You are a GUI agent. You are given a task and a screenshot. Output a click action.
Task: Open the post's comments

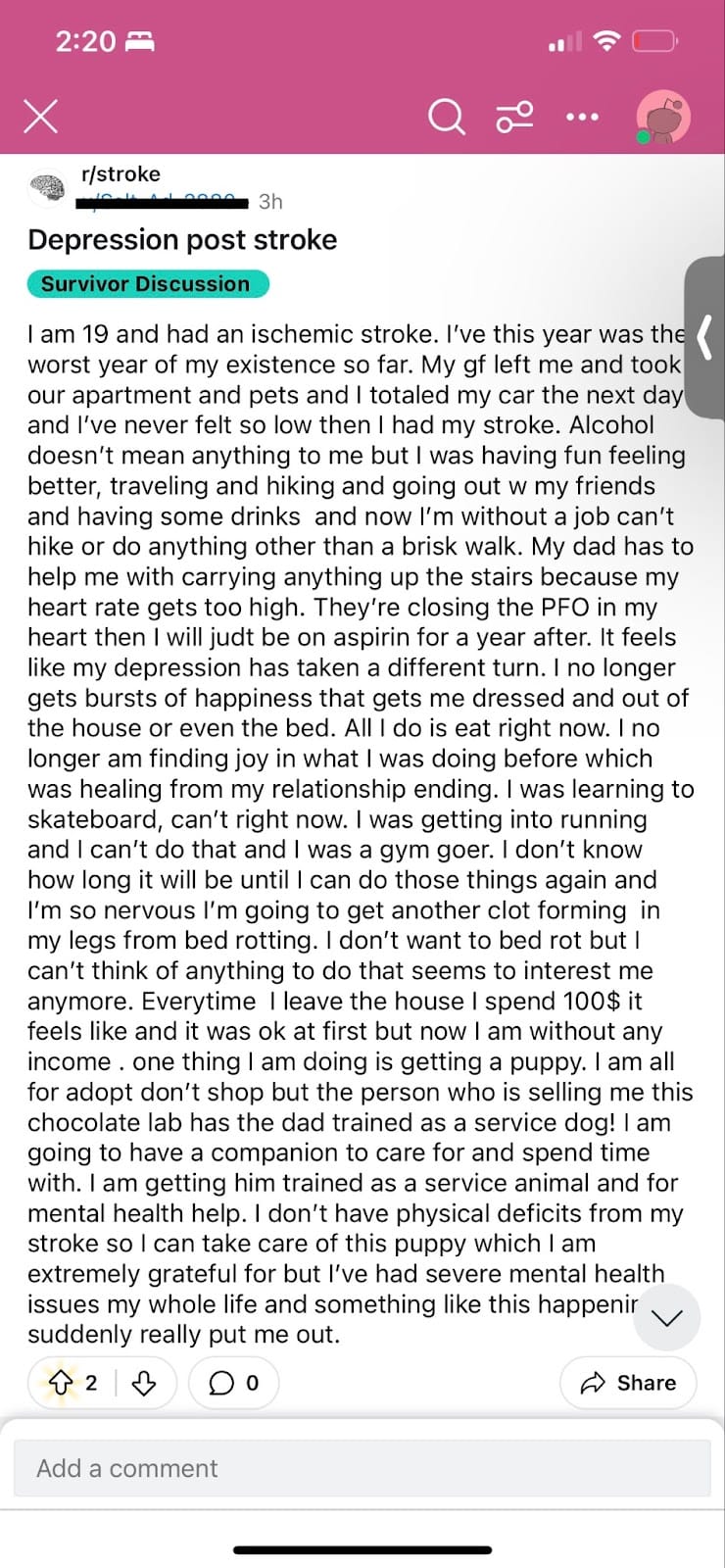click(234, 1383)
